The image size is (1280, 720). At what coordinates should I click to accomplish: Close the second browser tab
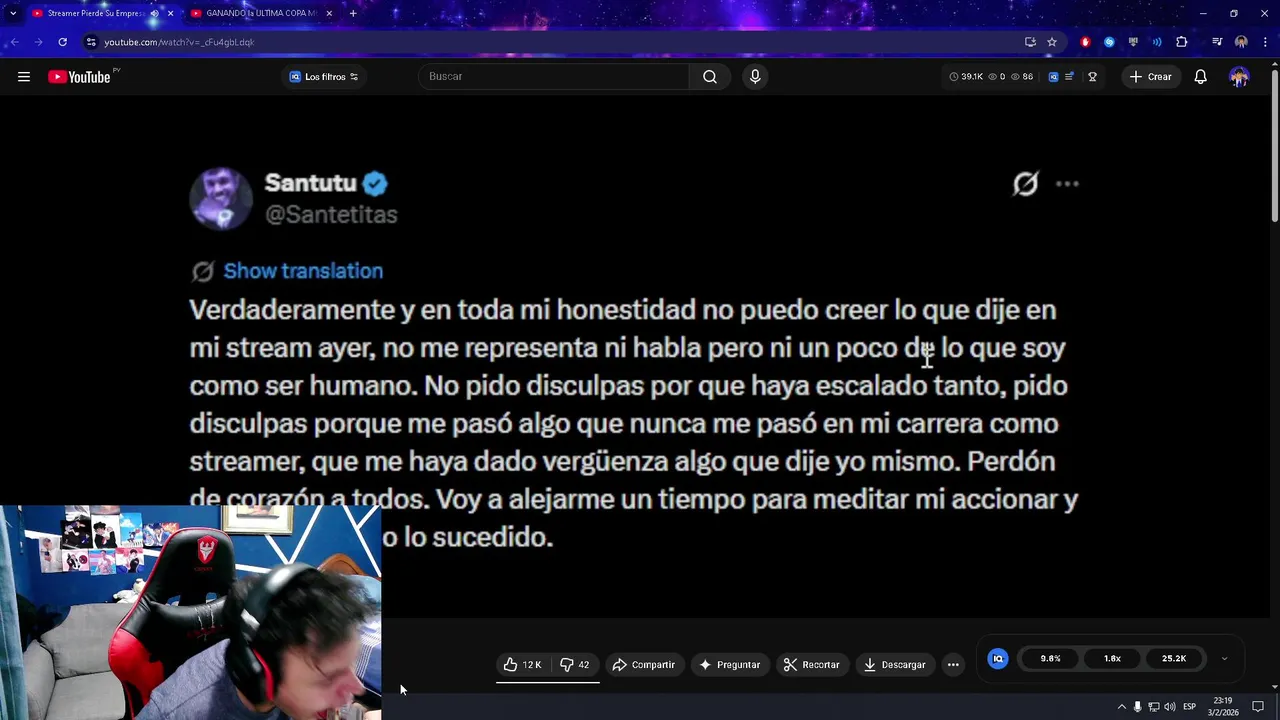click(x=329, y=13)
